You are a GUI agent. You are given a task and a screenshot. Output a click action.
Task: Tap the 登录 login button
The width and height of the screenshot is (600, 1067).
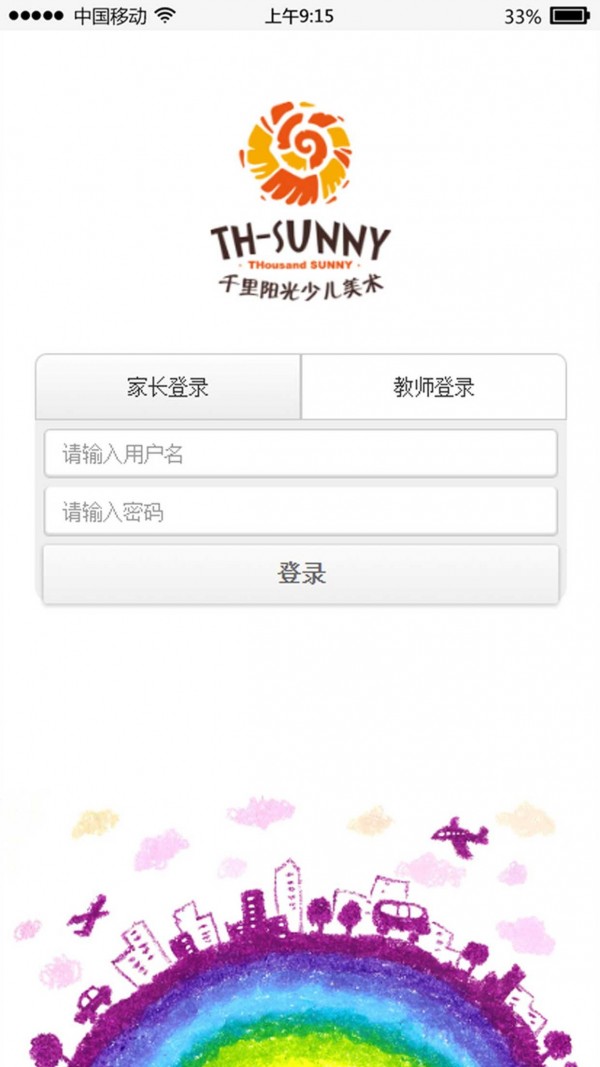click(300, 574)
